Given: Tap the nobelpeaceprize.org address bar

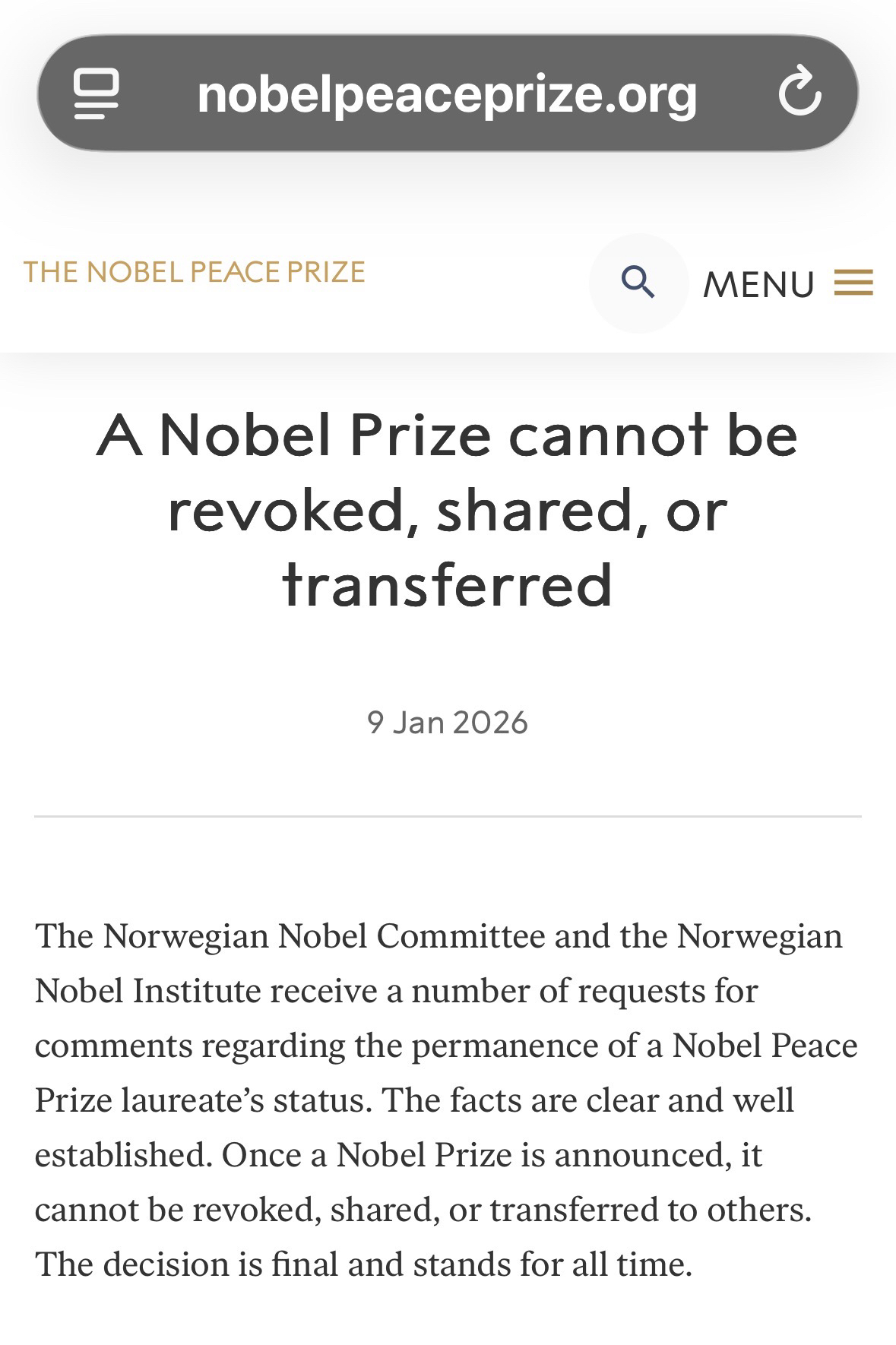Looking at the screenshot, I should 447,94.
